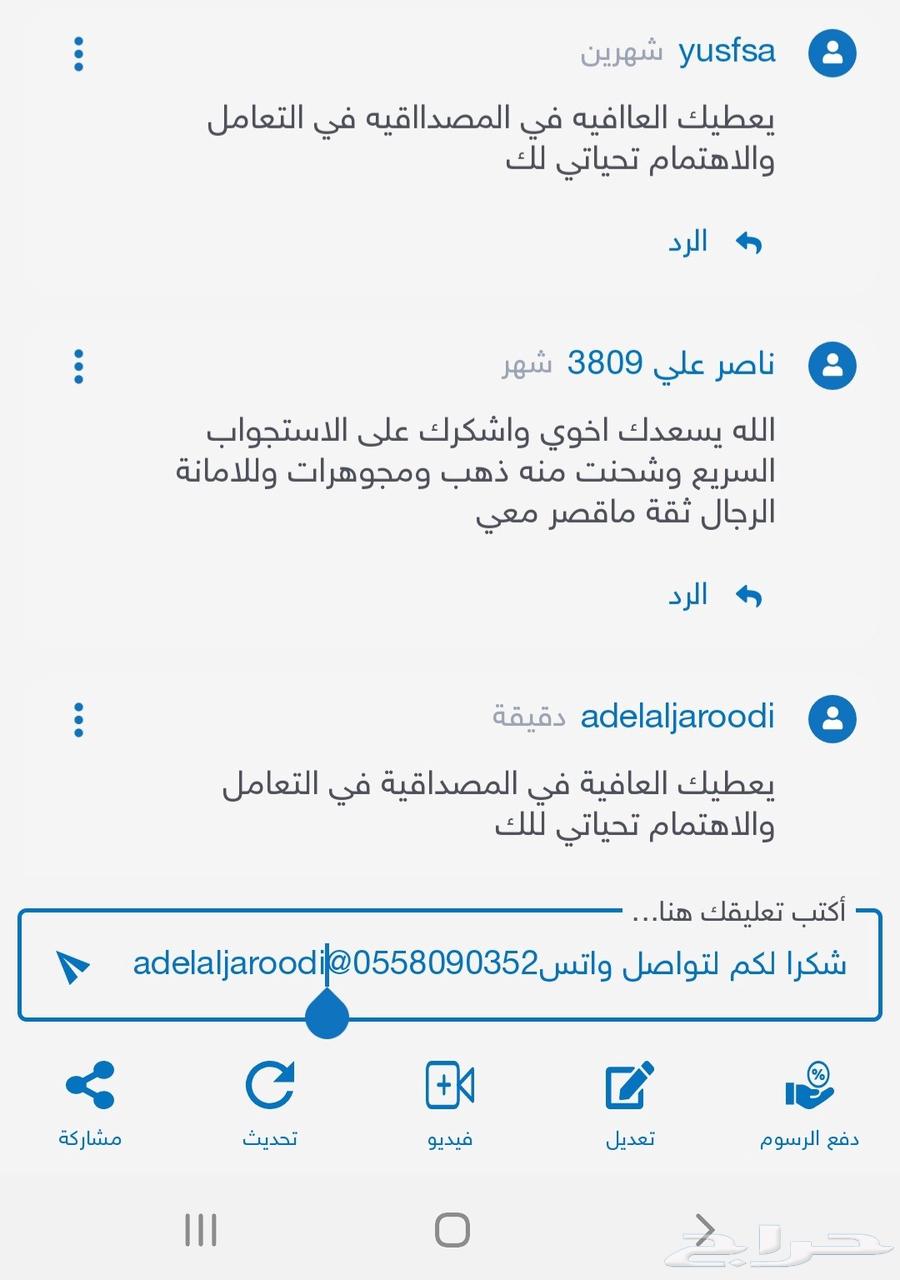
Task: Open the three-dot menu on adelaljaroodi's comment
Action: coord(78,719)
